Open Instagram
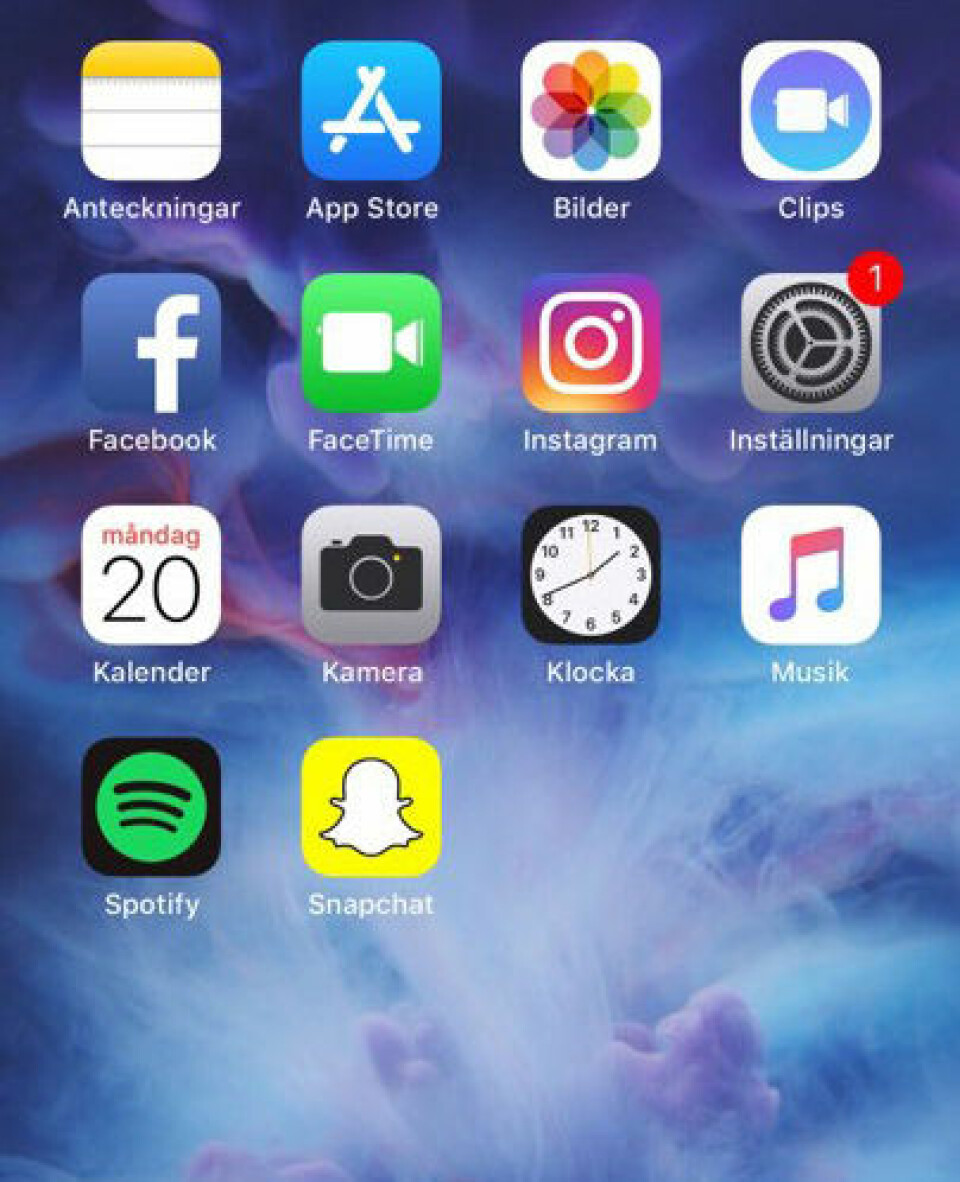The width and height of the screenshot is (960, 1182). coord(591,343)
